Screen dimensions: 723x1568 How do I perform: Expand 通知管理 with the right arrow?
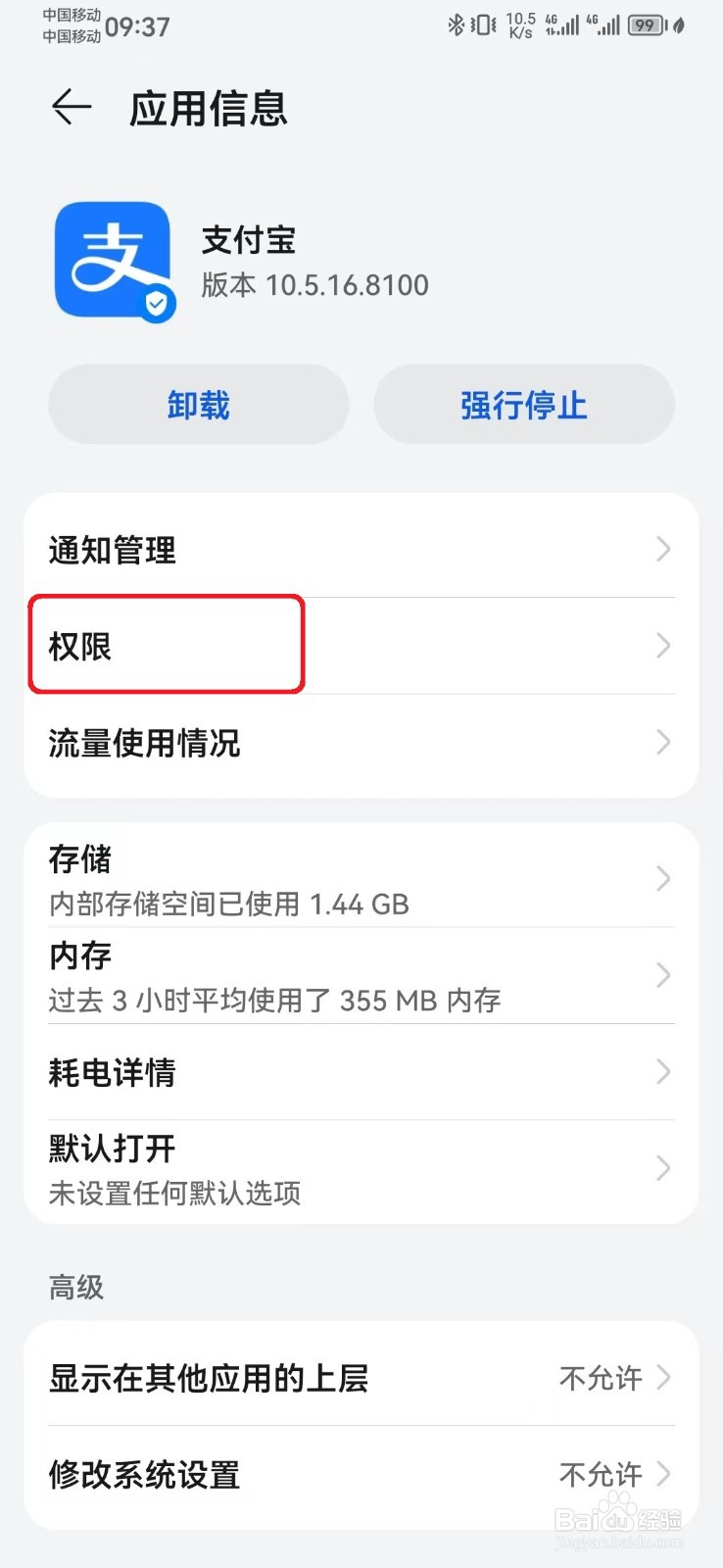663,550
